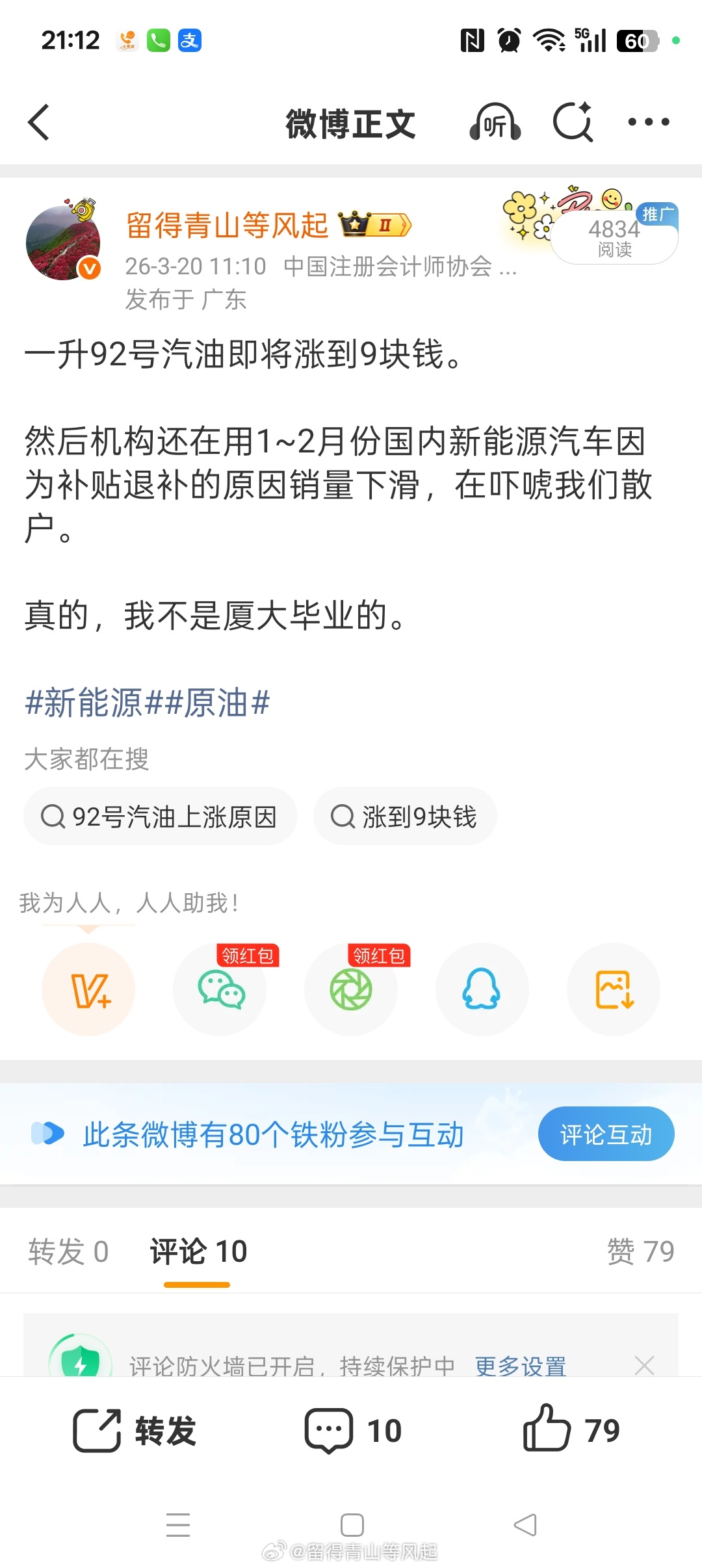Tap the 评论互动 button
The image size is (702, 1568).
coord(604,1133)
